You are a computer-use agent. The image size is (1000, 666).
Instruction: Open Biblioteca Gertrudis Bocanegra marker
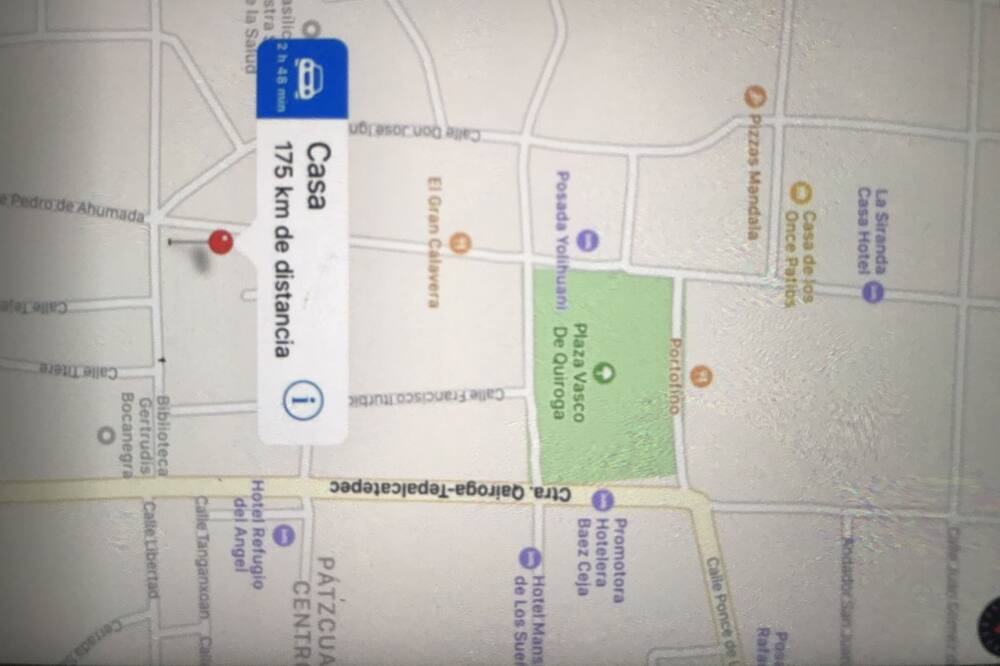105,435
